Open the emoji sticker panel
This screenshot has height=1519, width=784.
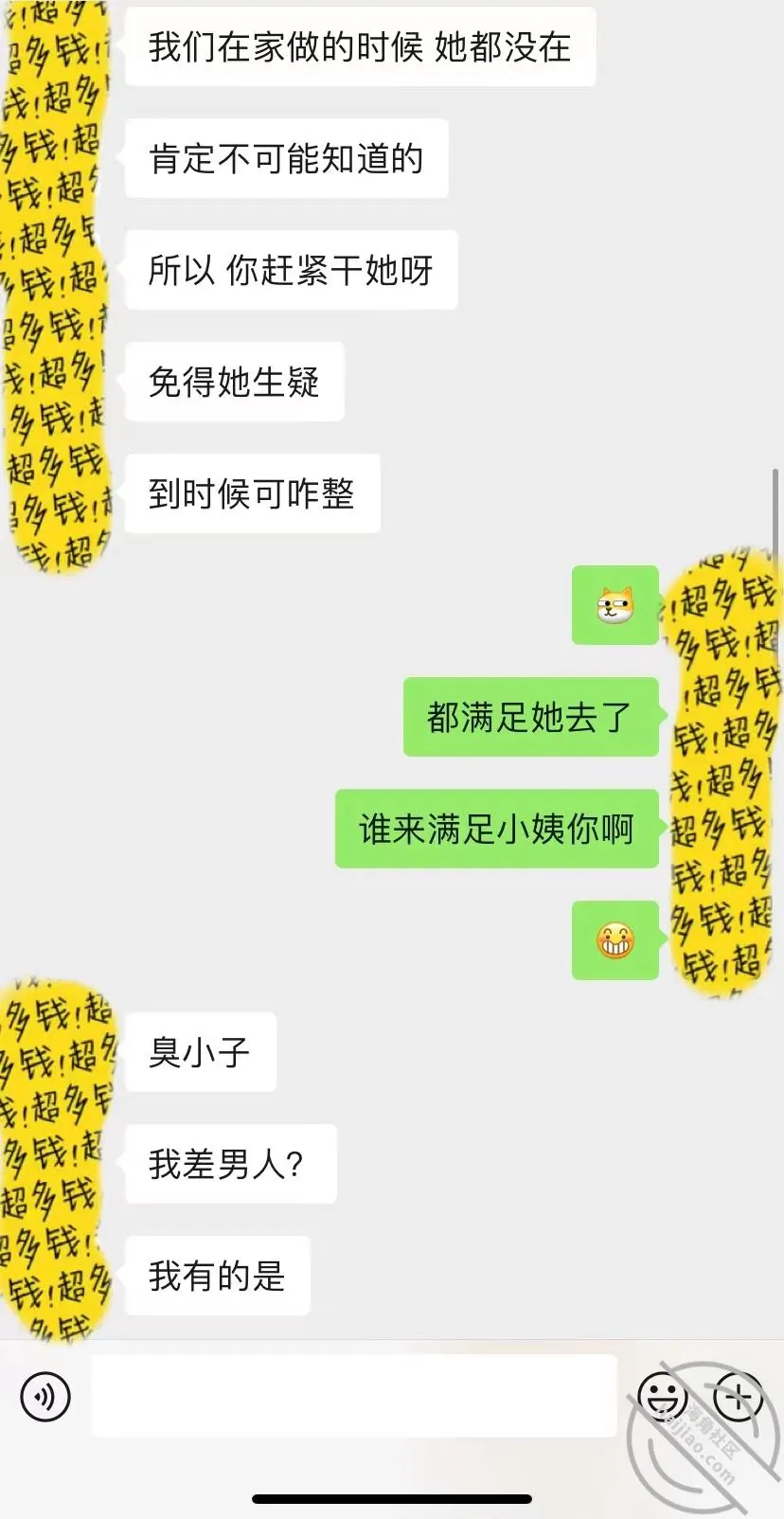(x=663, y=1396)
